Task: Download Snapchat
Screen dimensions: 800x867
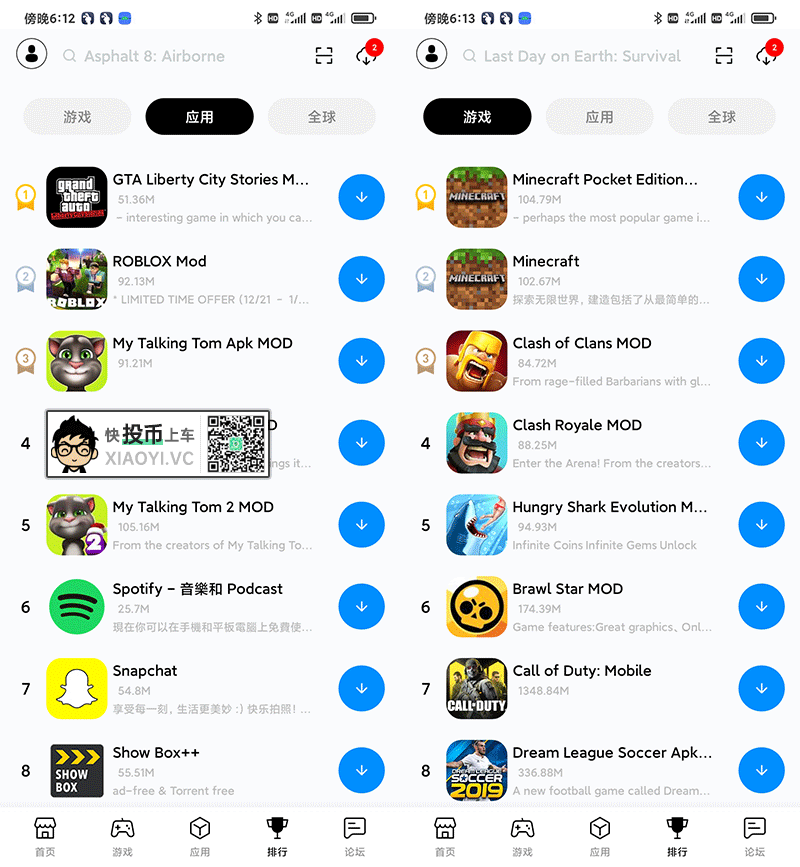Action: click(x=361, y=689)
